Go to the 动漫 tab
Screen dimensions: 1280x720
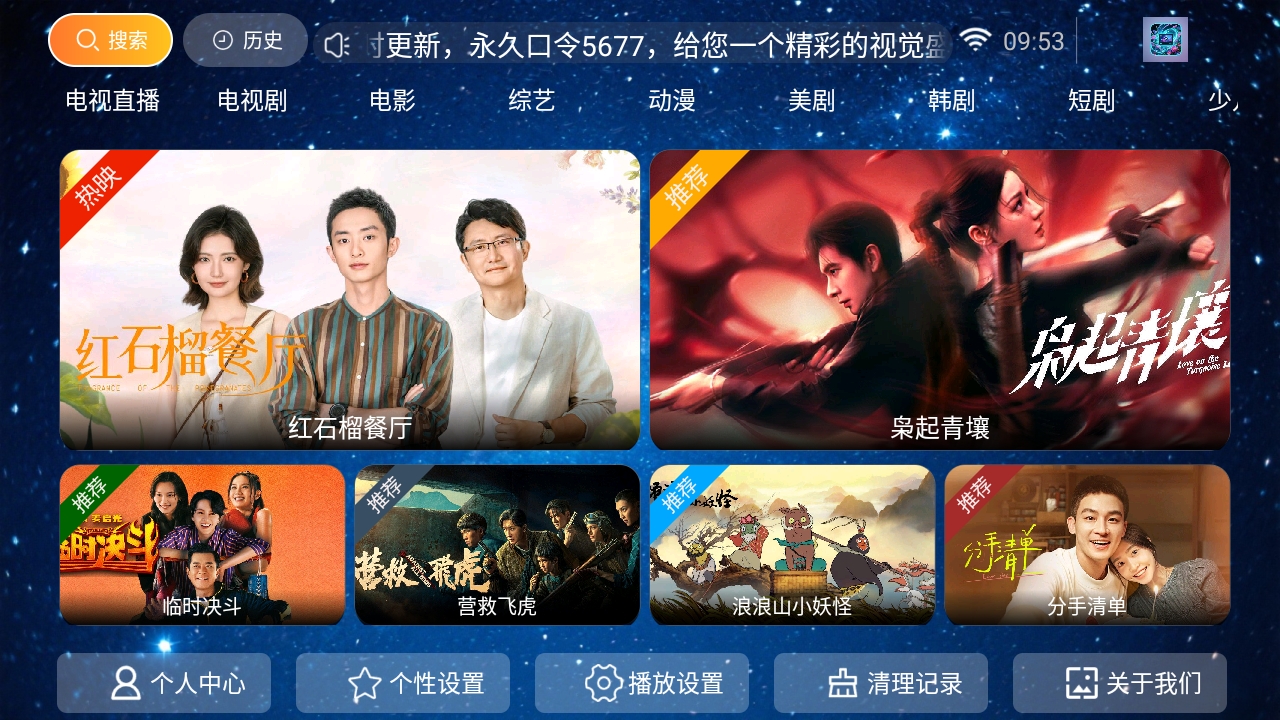click(672, 100)
